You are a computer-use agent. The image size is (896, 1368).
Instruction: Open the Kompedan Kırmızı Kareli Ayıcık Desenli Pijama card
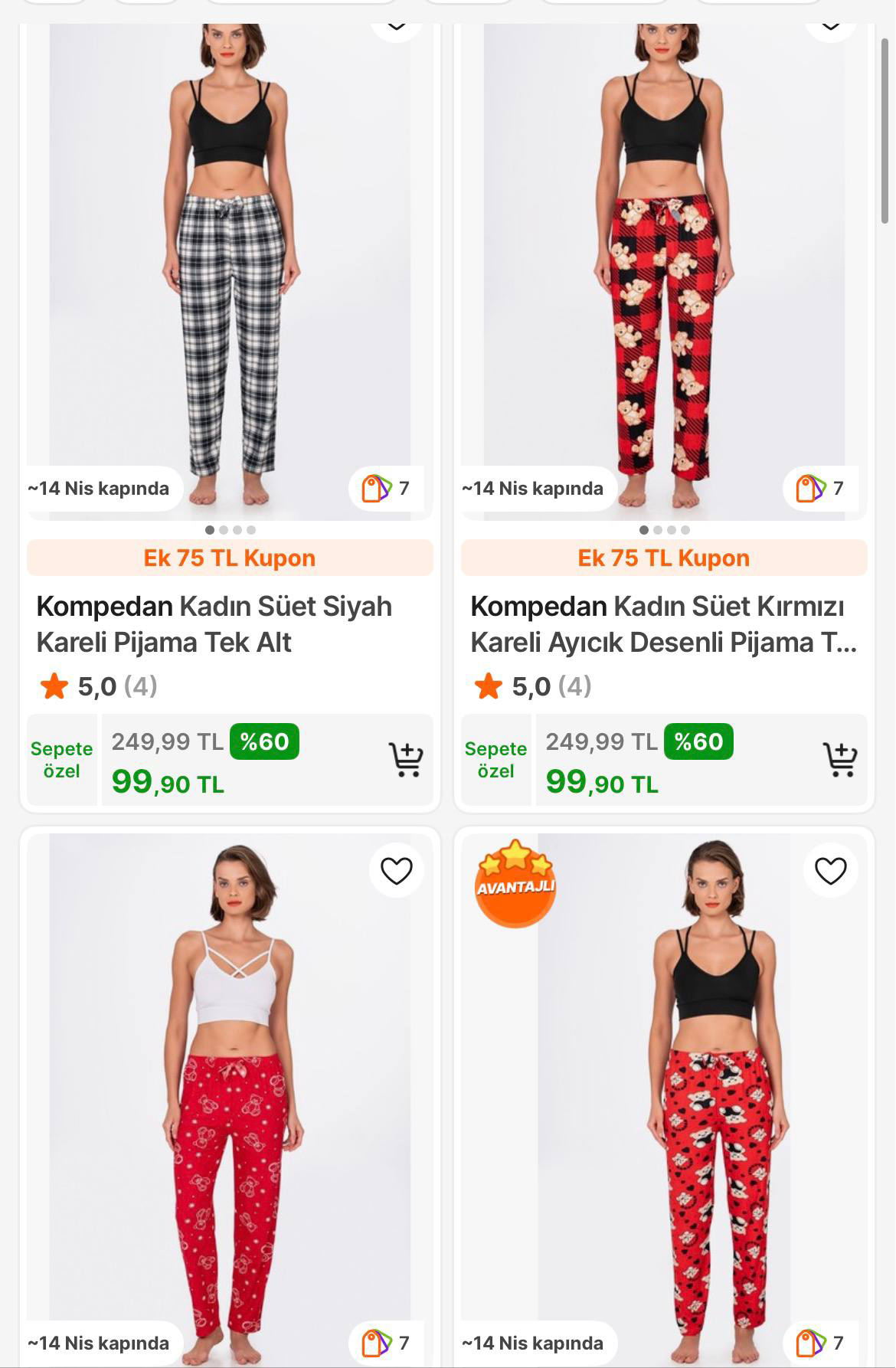pyautogui.click(x=663, y=623)
